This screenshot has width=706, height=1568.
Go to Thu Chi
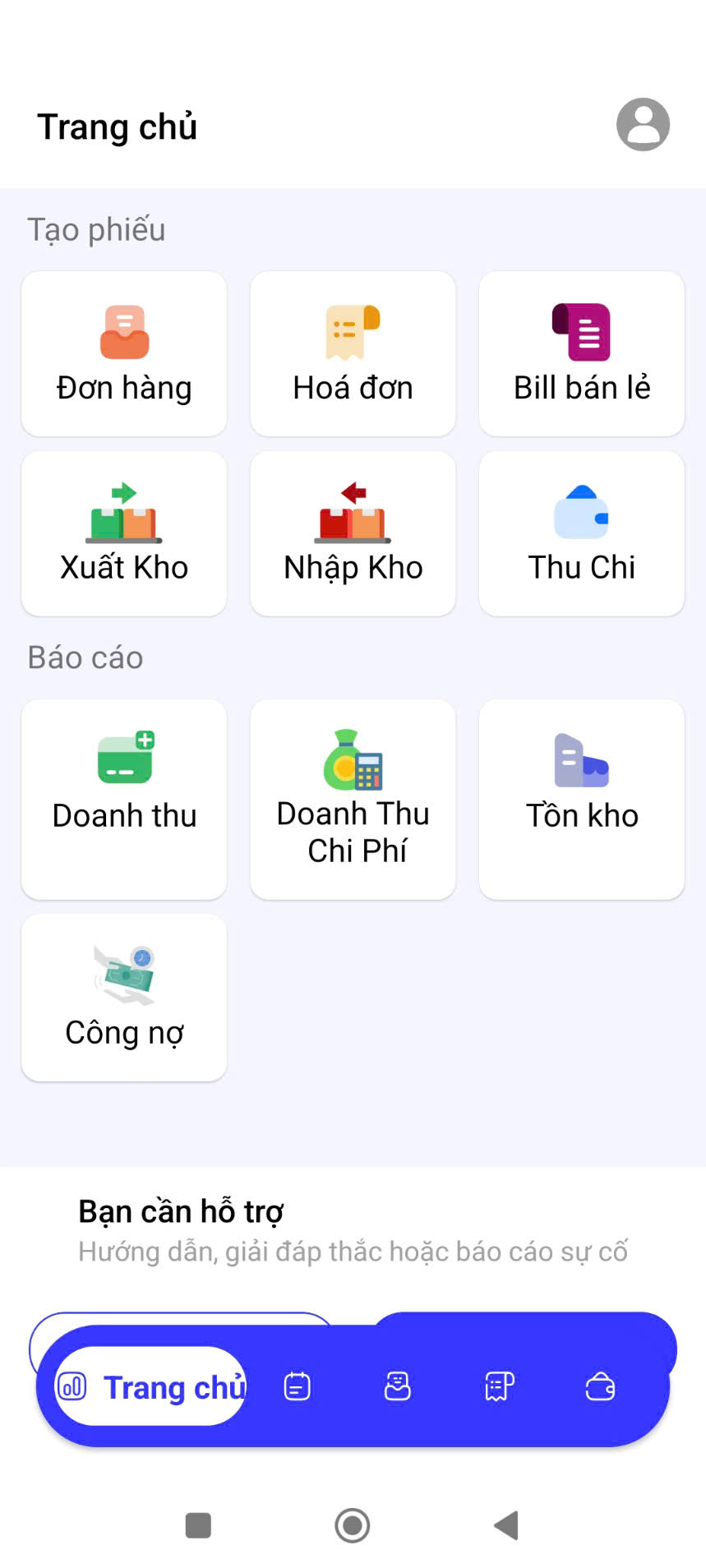pyautogui.click(x=582, y=533)
